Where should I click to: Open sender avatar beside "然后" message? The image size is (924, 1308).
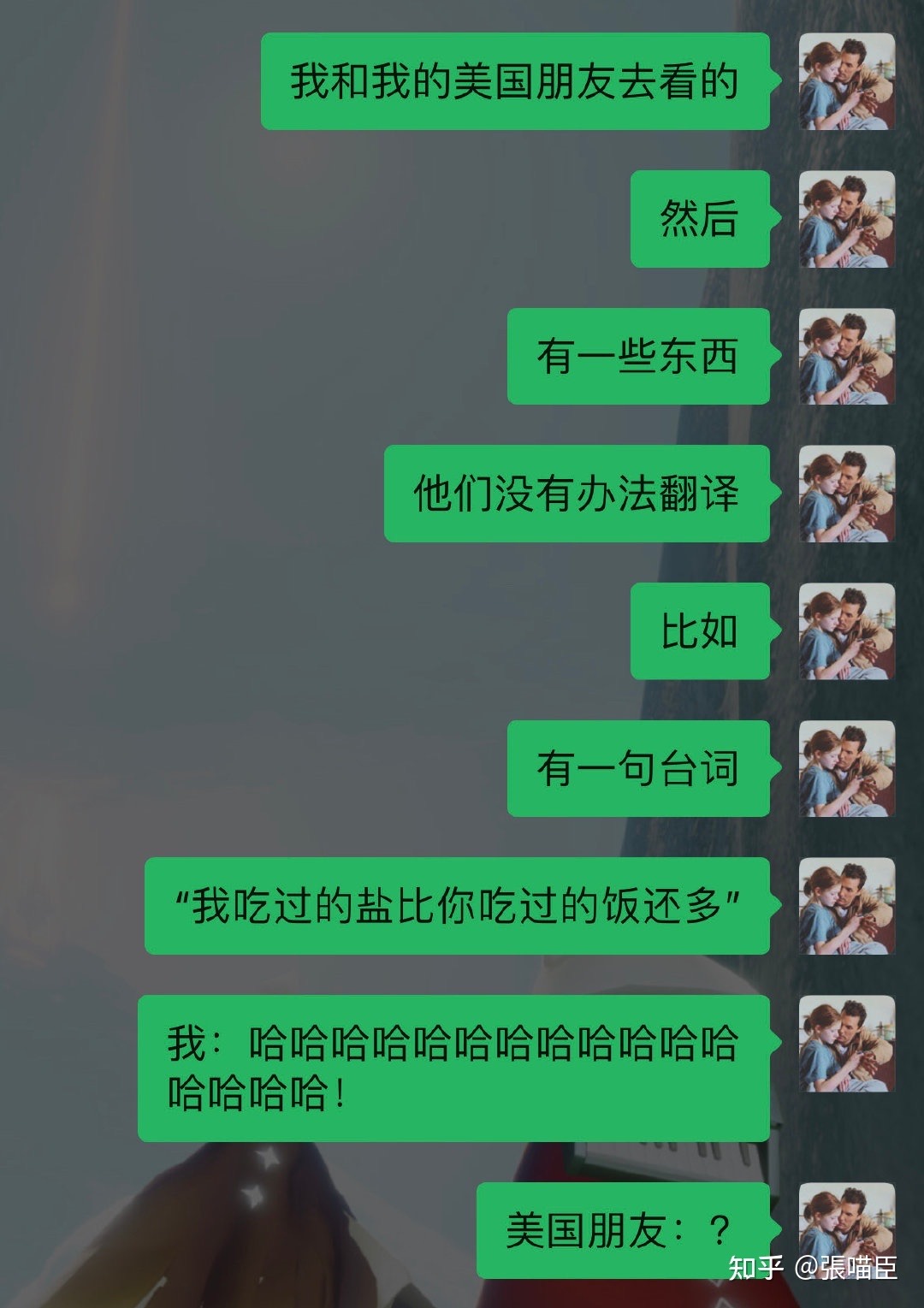pyautogui.click(x=847, y=219)
